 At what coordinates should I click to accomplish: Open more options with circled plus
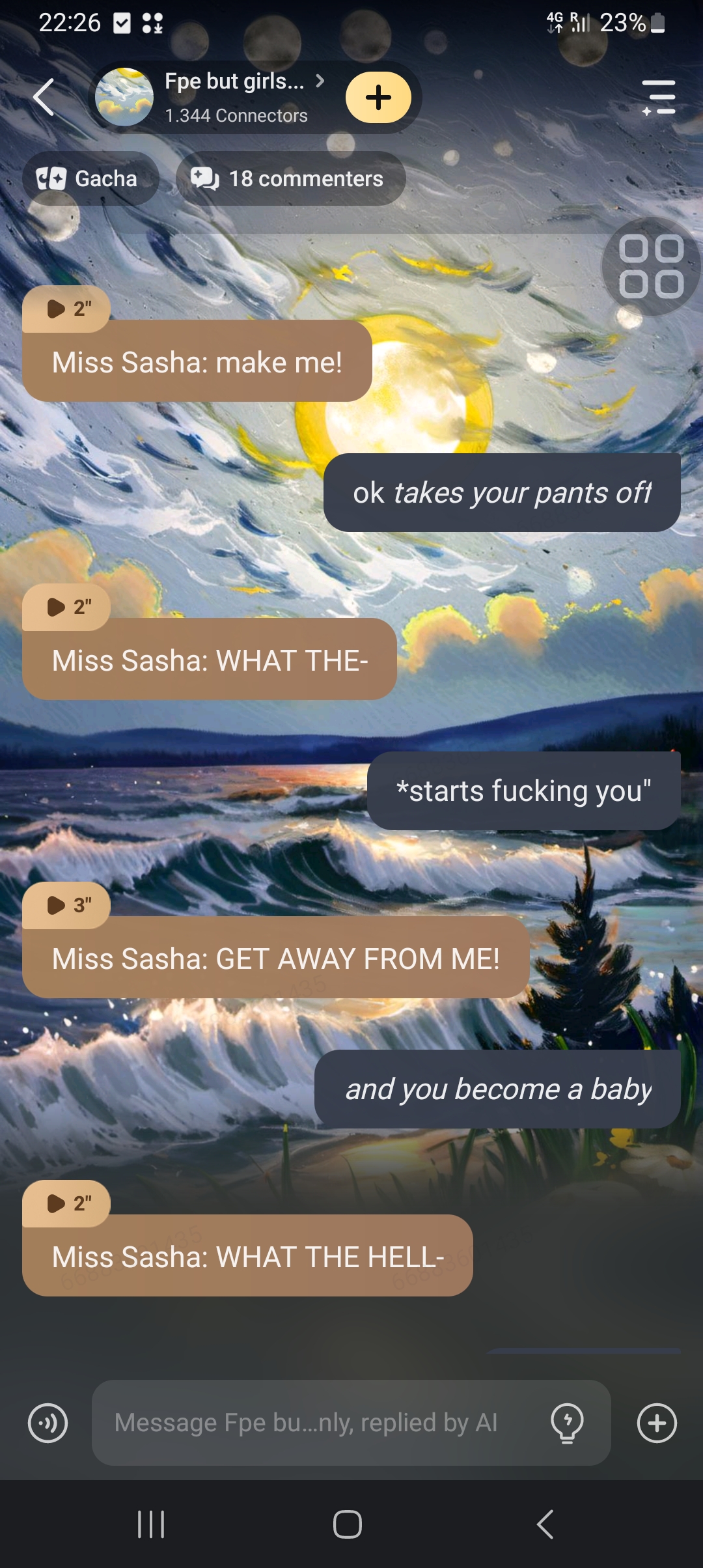tap(656, 1423)
